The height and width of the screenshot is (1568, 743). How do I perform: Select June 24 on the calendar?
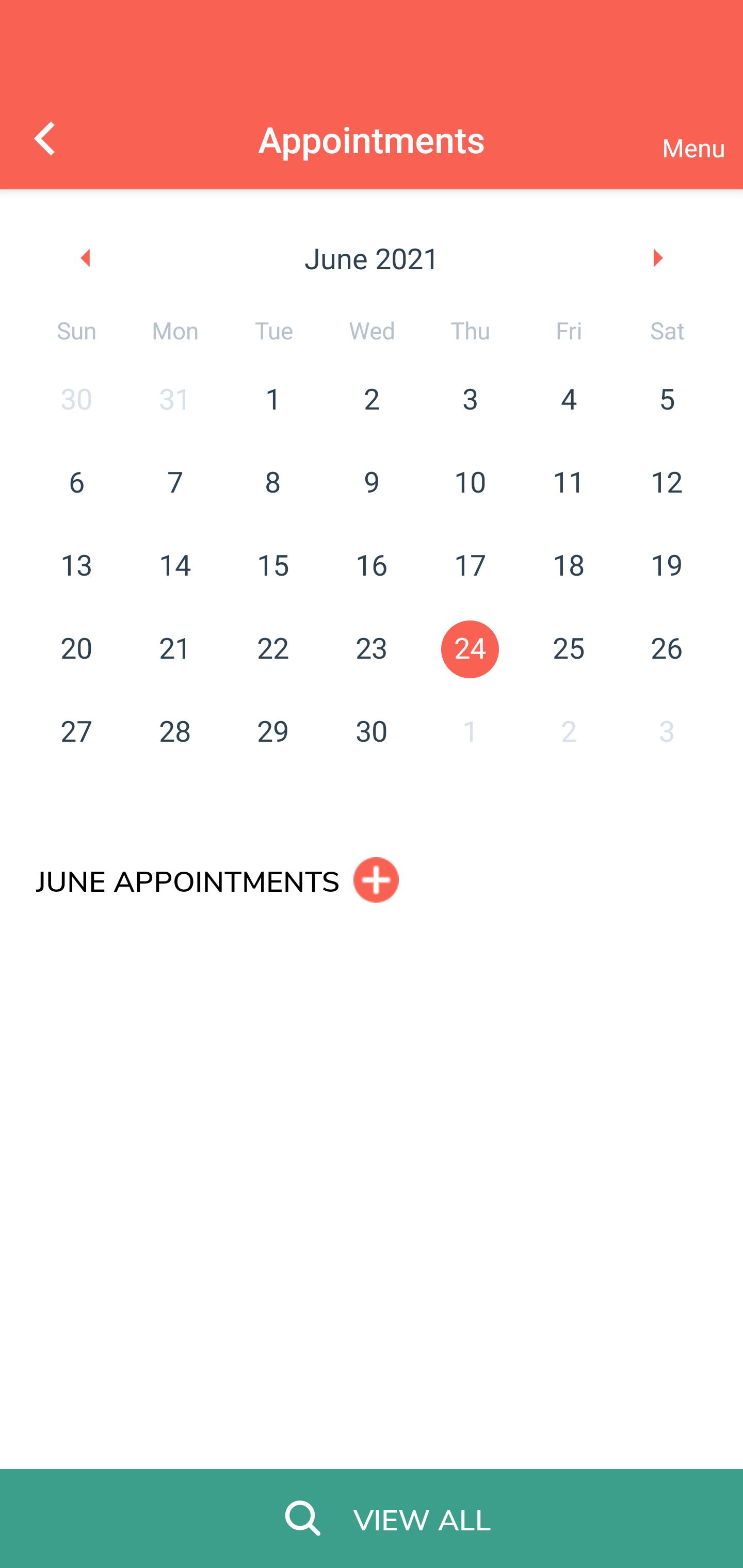coord(470,649)
